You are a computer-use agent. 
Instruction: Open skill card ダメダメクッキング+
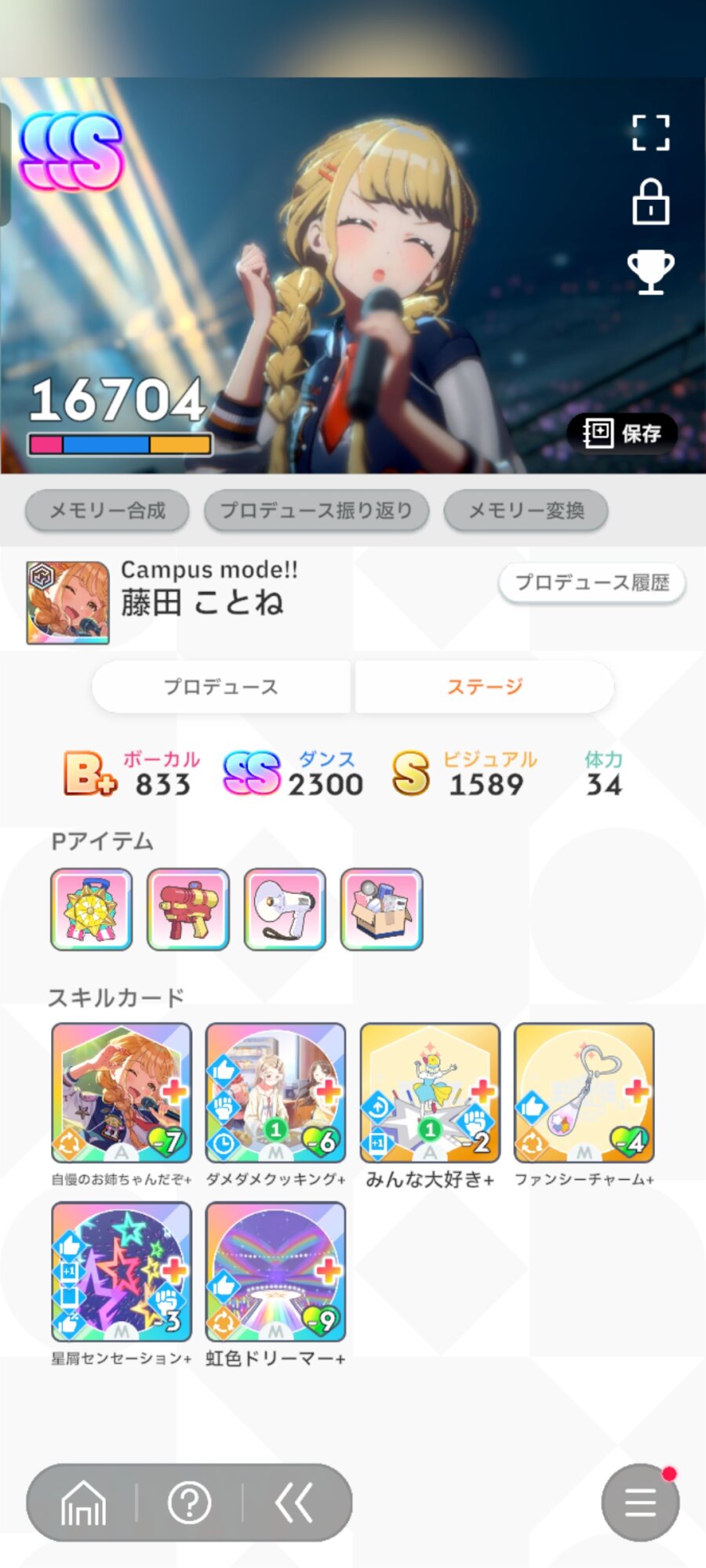click(x=275, y=1093)
